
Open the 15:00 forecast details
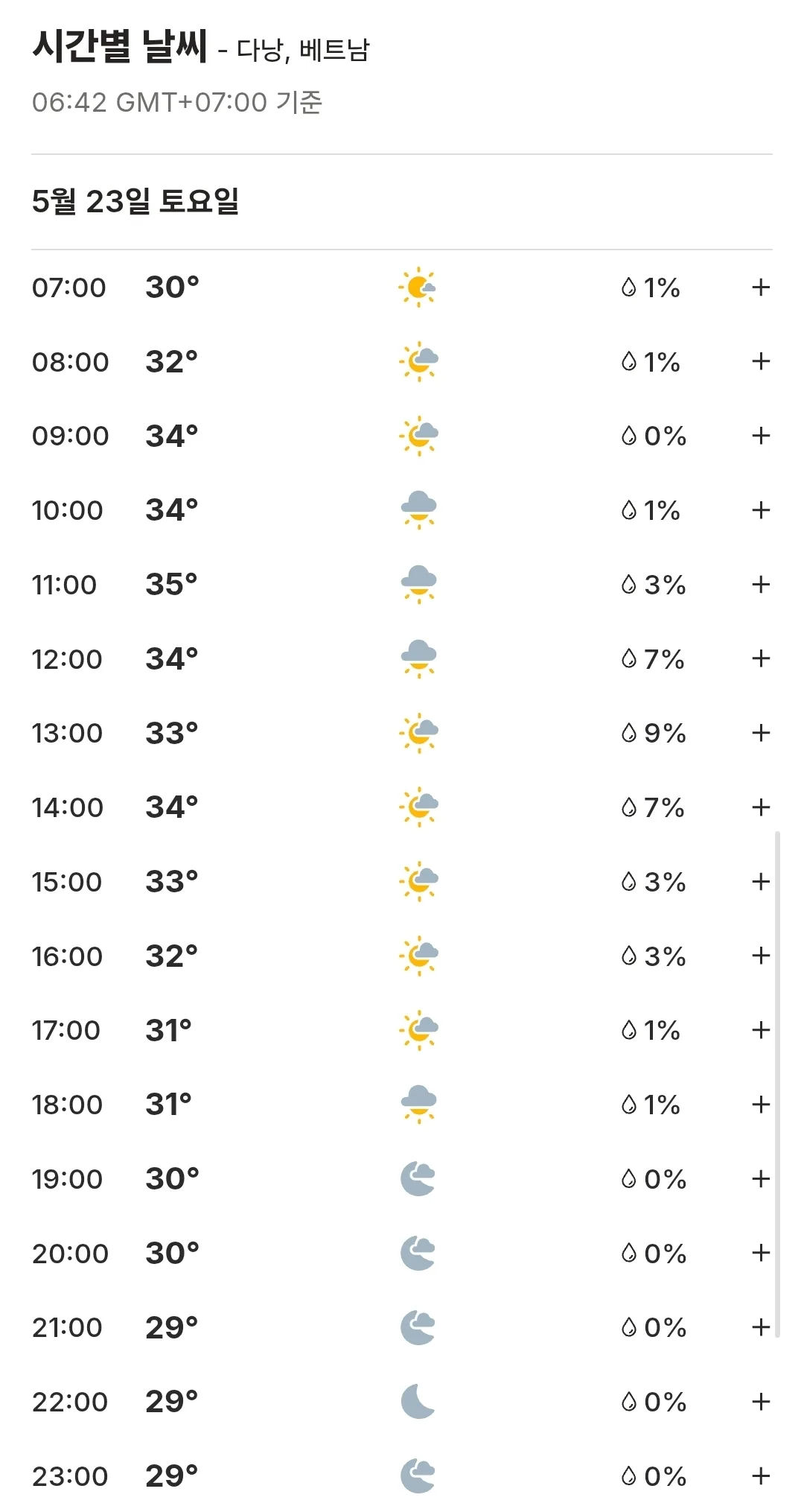click(x=760, y=882)
